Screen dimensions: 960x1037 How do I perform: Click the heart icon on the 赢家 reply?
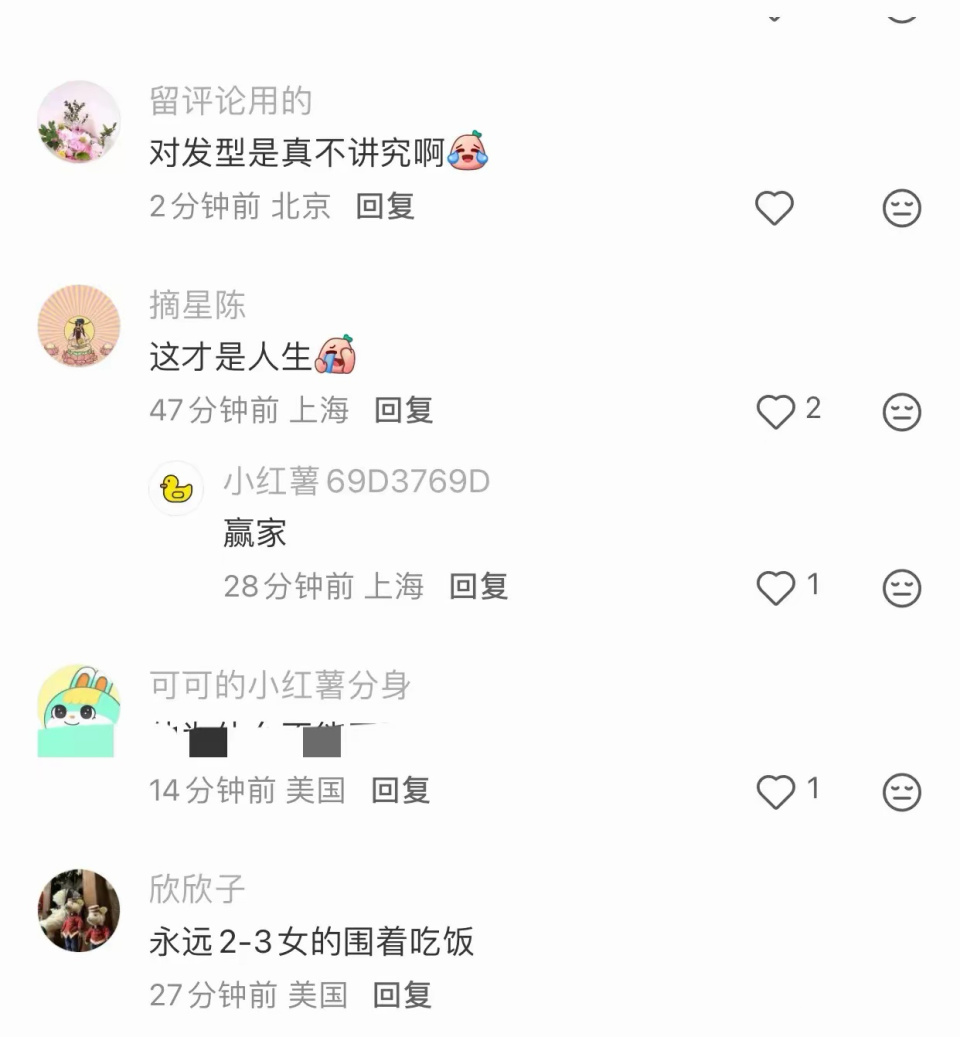coord(775,589)
